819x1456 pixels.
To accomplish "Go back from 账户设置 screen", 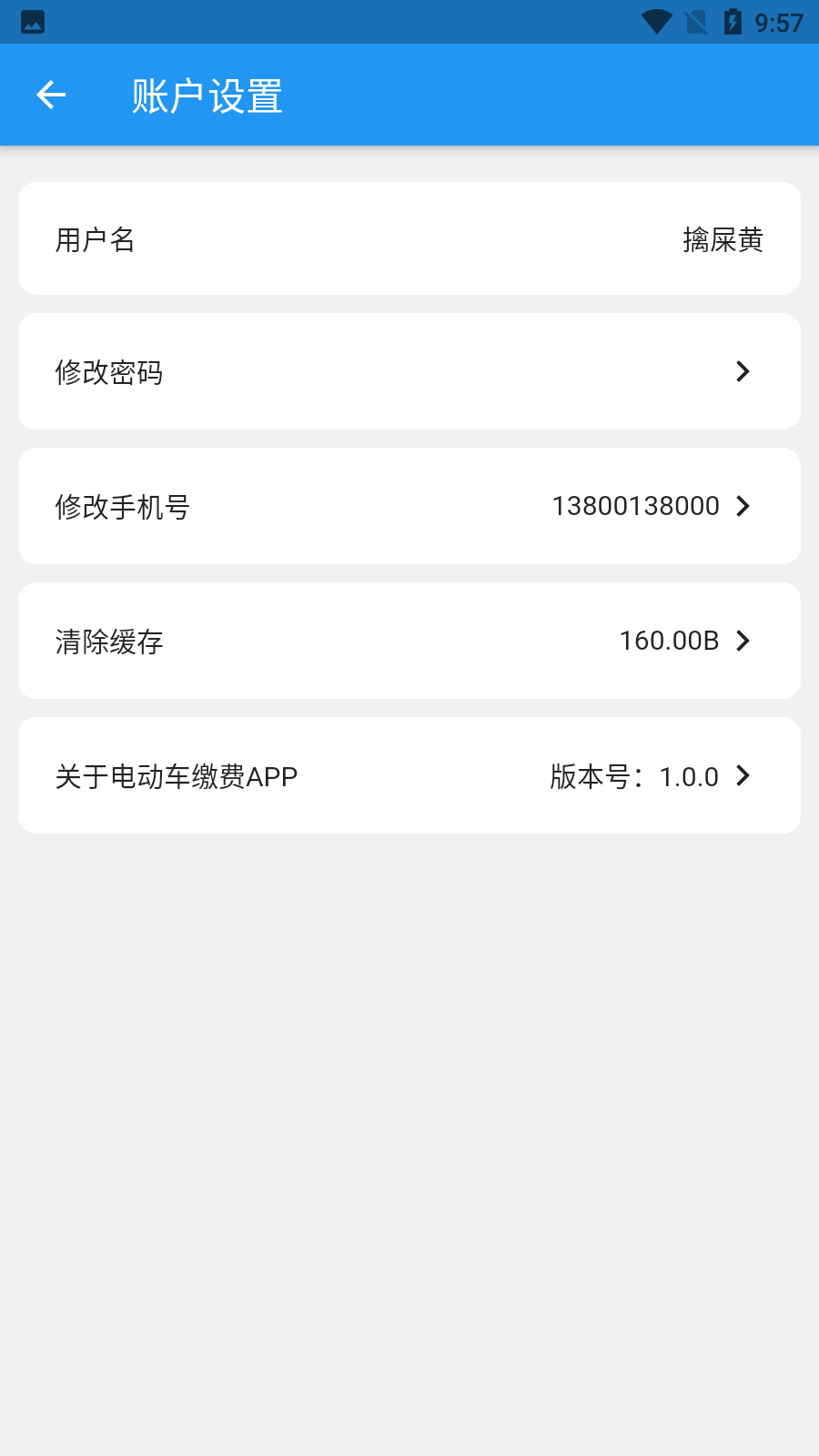I will [51, 95].
